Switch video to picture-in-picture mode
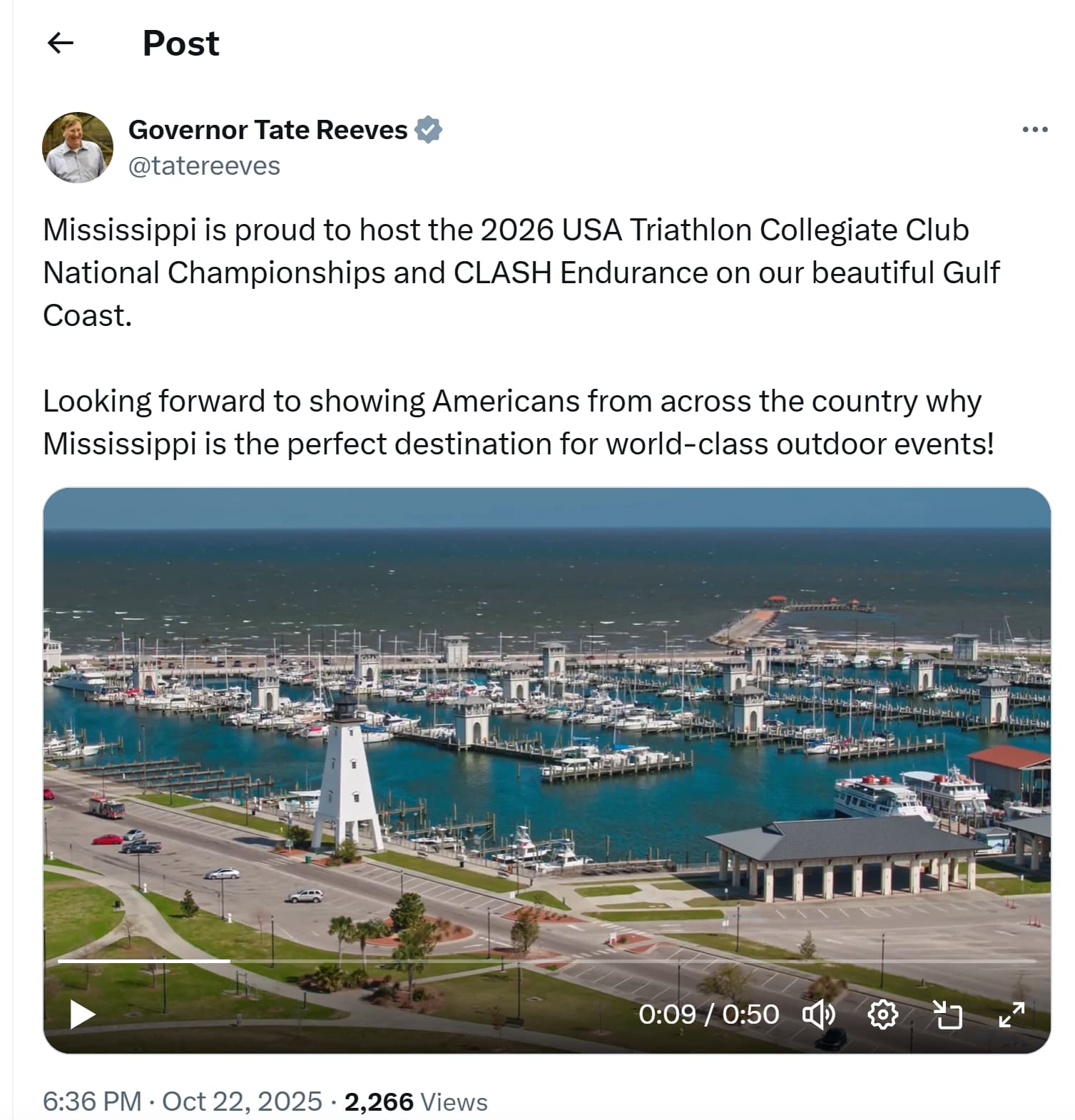This screenshot has width=1075, height=1120. point(948,1014)
